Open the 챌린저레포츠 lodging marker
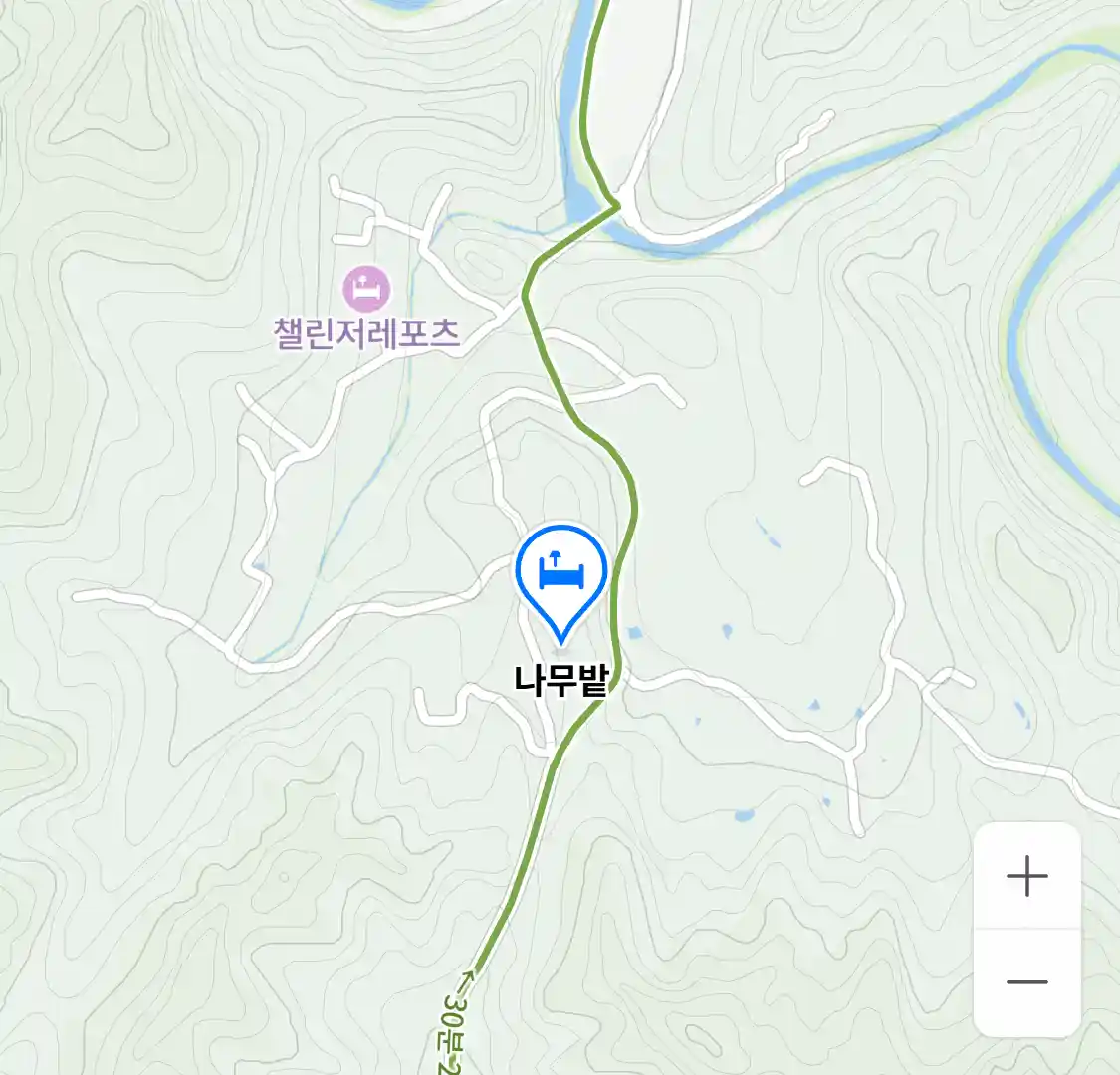This screenshot has height=1075, width=1120. pyautogui.click(x=366, y=289)
